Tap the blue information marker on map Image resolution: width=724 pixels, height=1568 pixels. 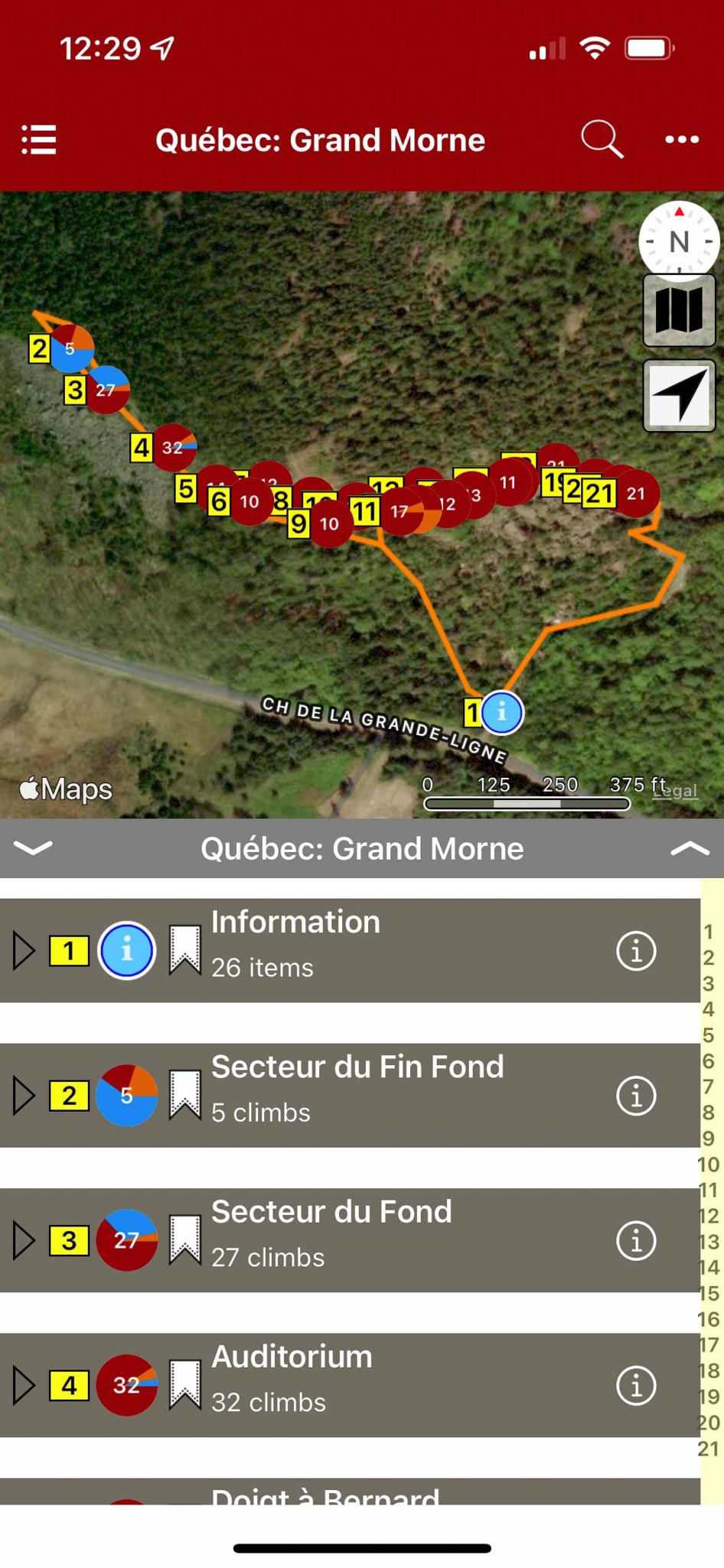(502, 712)
